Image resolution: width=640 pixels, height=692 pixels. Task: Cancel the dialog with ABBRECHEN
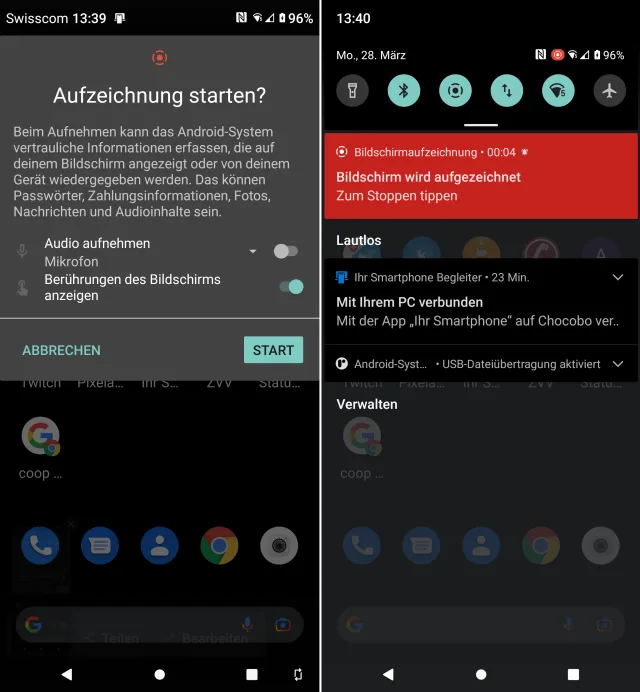(62, 350)
